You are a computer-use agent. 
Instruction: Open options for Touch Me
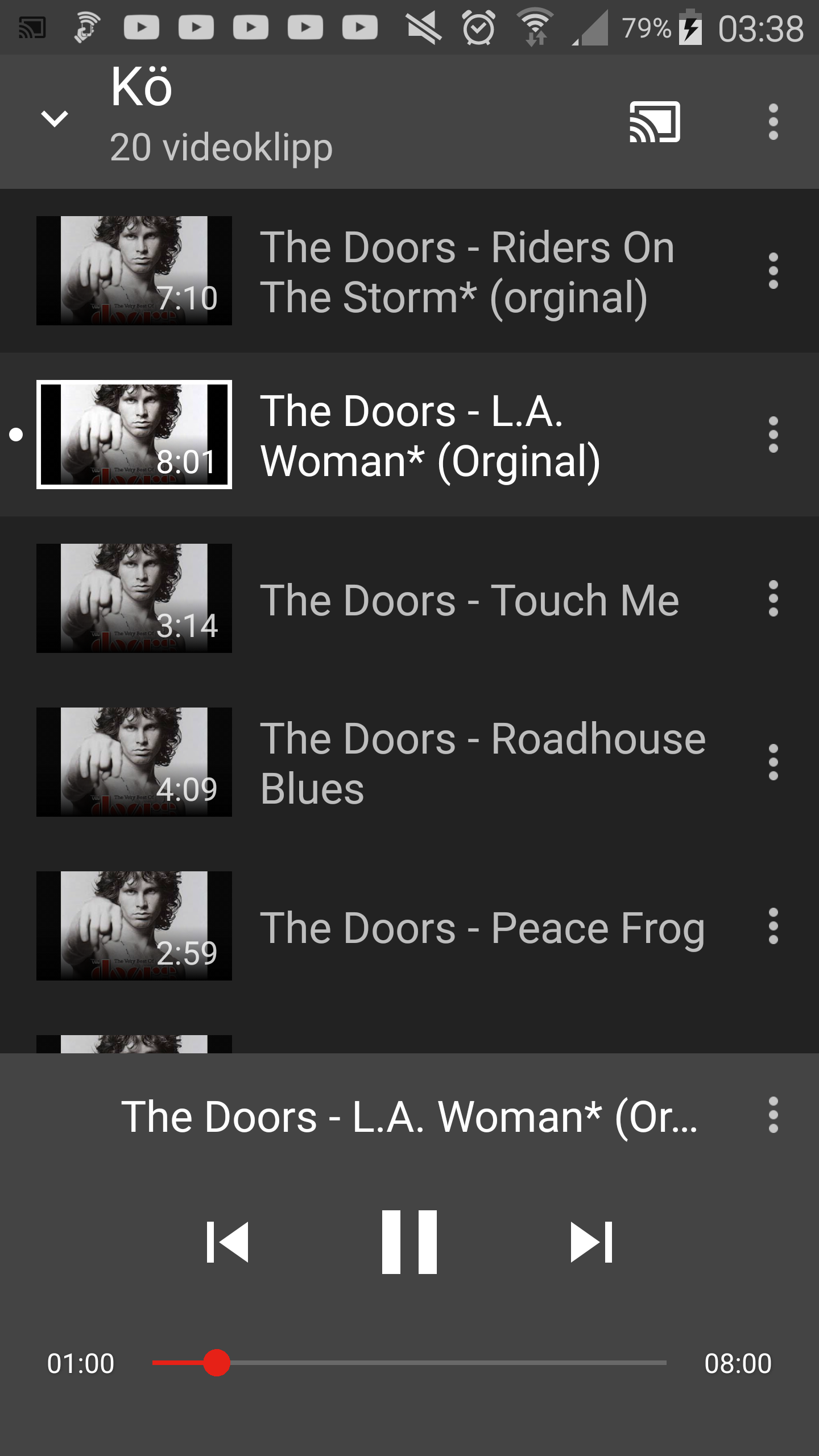tap(773, 599)
